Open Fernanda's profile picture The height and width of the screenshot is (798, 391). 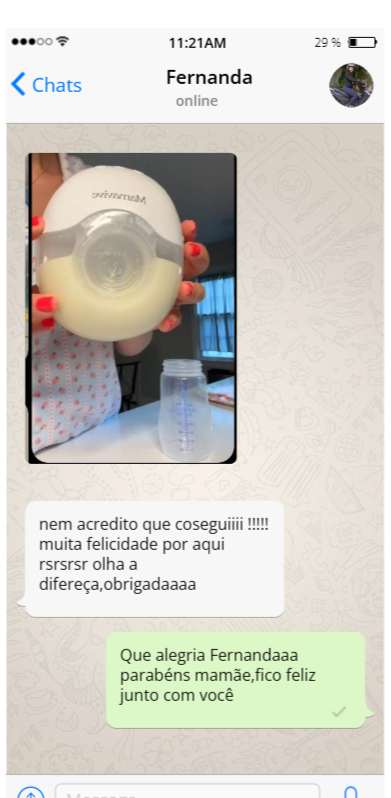click(x=351, y=85)
